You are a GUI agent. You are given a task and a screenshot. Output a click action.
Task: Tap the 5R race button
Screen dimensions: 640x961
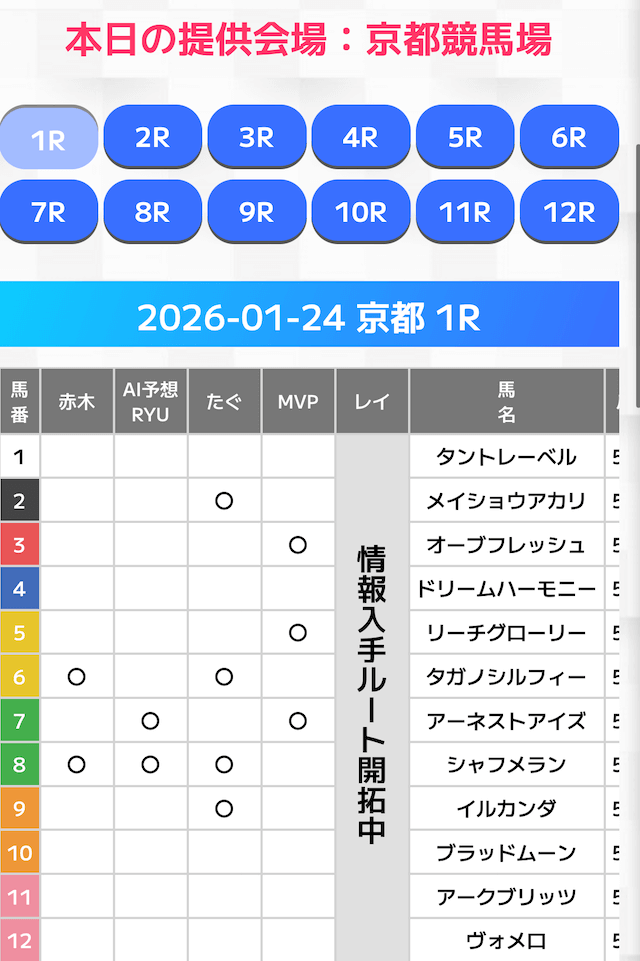[x=465, y=136]
